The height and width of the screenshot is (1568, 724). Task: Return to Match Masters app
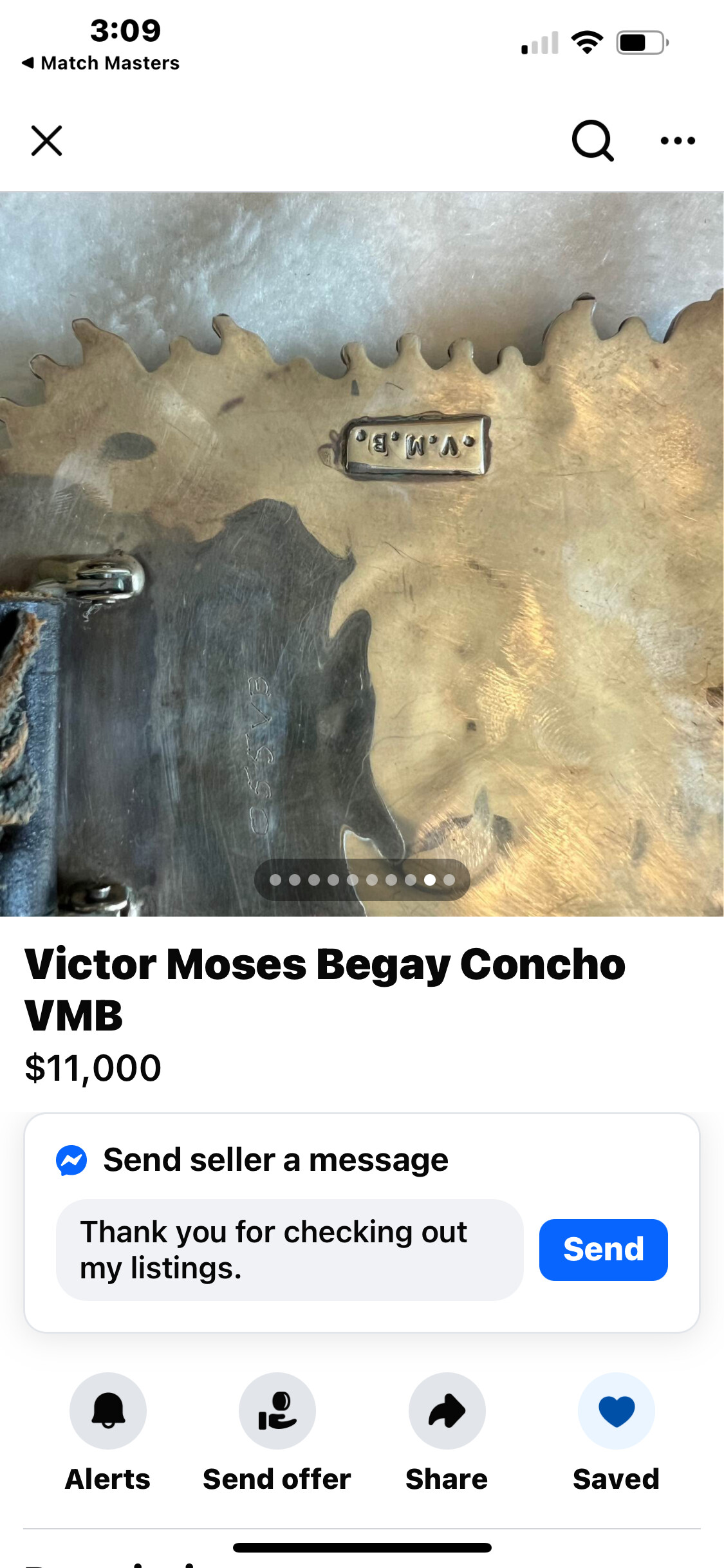[x=101, y=63]
